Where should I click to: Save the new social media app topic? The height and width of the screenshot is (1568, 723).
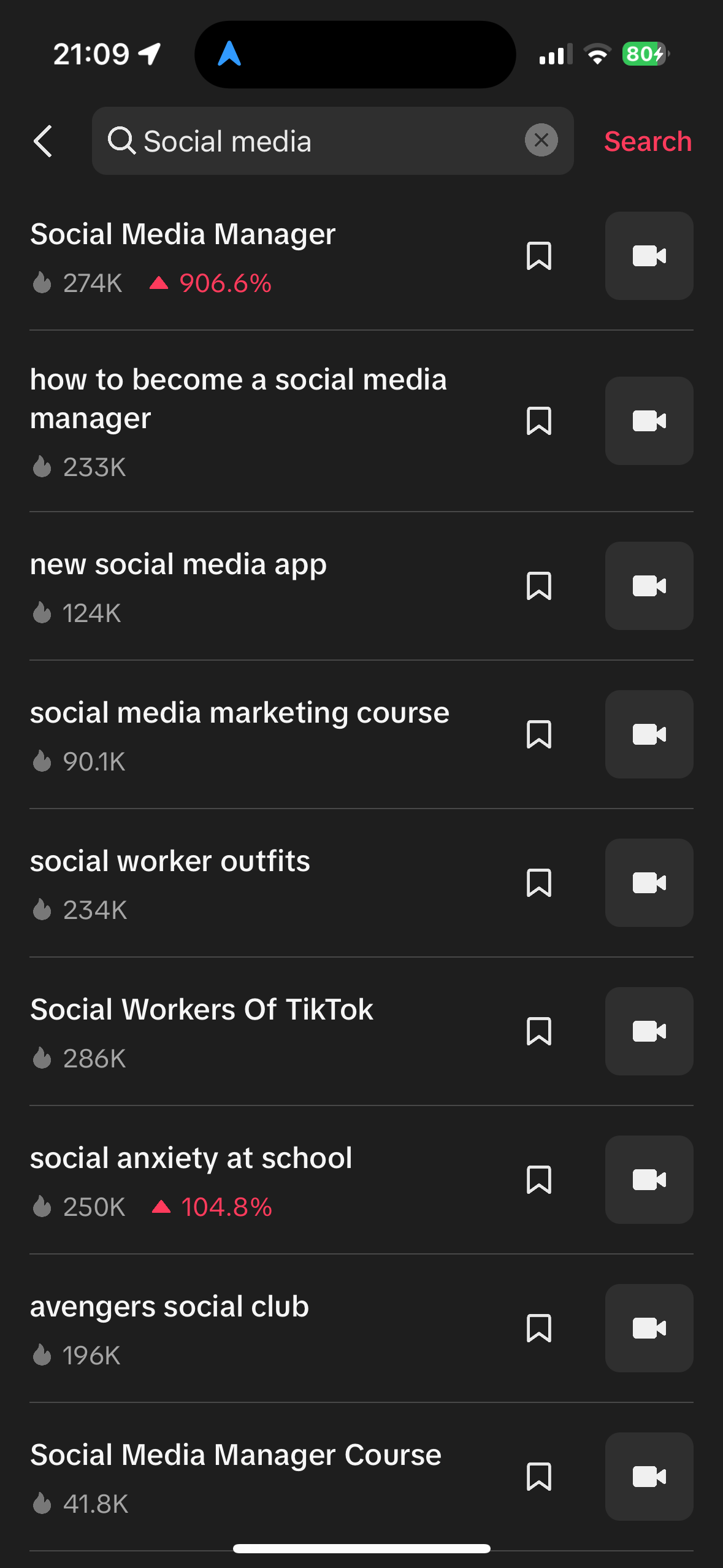[x=539, y=586]
